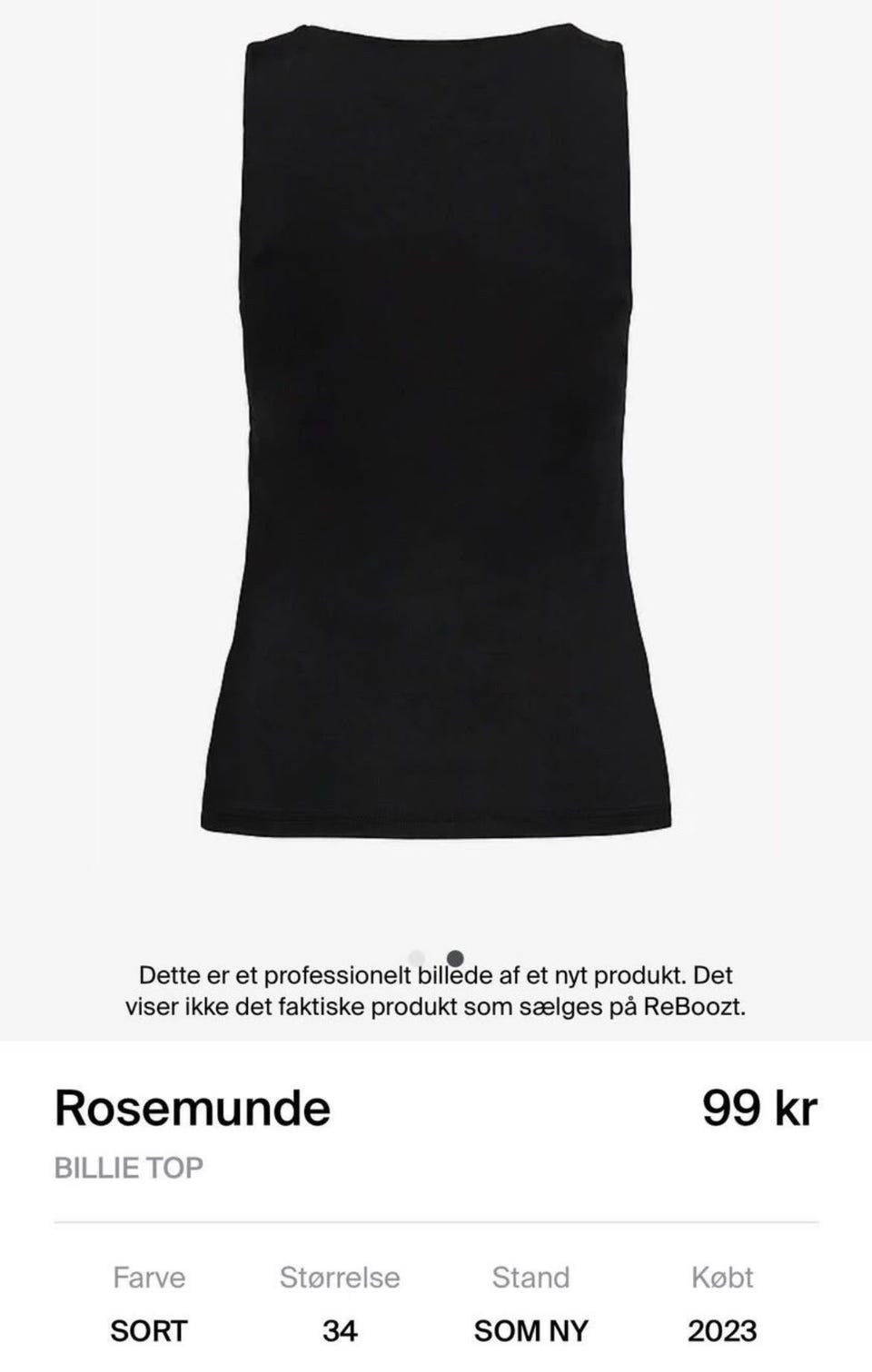Select the product details info row
Image resolution: width=872 pixels, height=1372 pixels.
coord(436,1305)
